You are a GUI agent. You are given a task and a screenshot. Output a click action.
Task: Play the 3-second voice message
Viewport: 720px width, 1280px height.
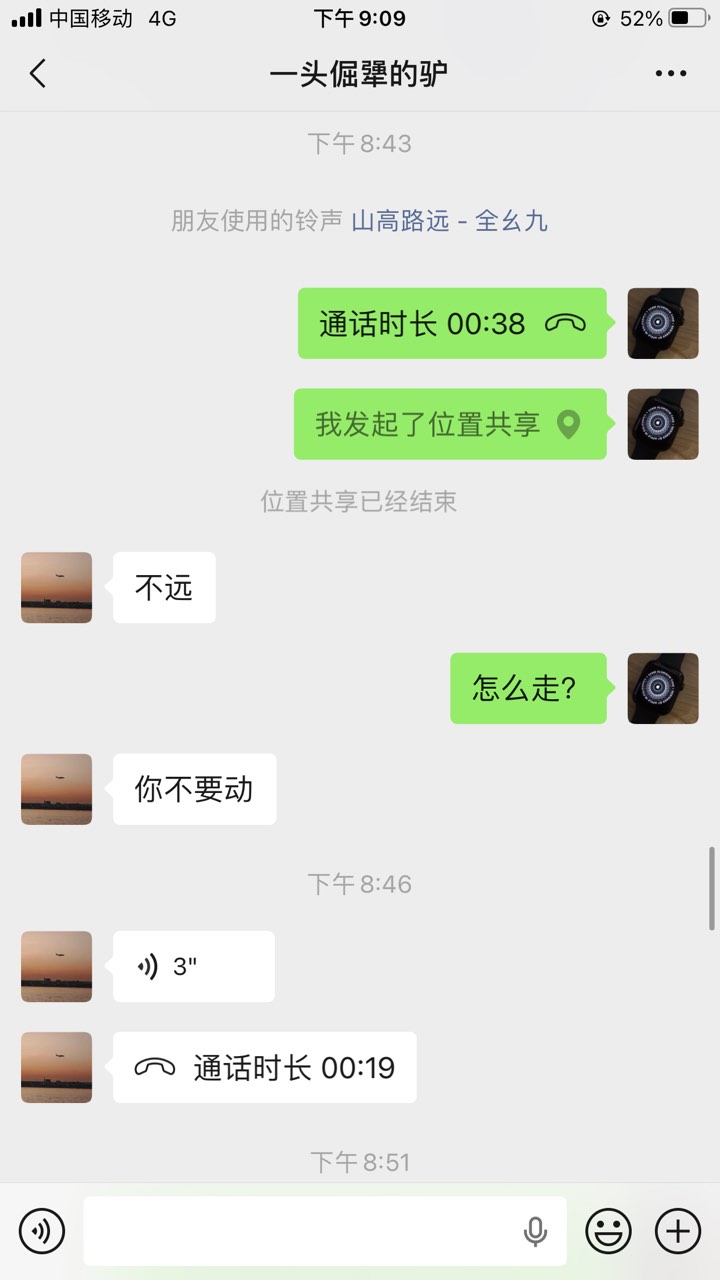[193, 967]
